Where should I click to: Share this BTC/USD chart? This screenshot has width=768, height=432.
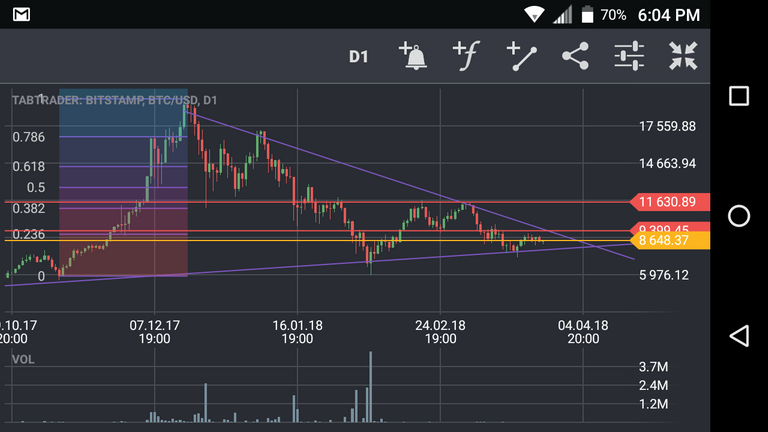pos(575,55)
